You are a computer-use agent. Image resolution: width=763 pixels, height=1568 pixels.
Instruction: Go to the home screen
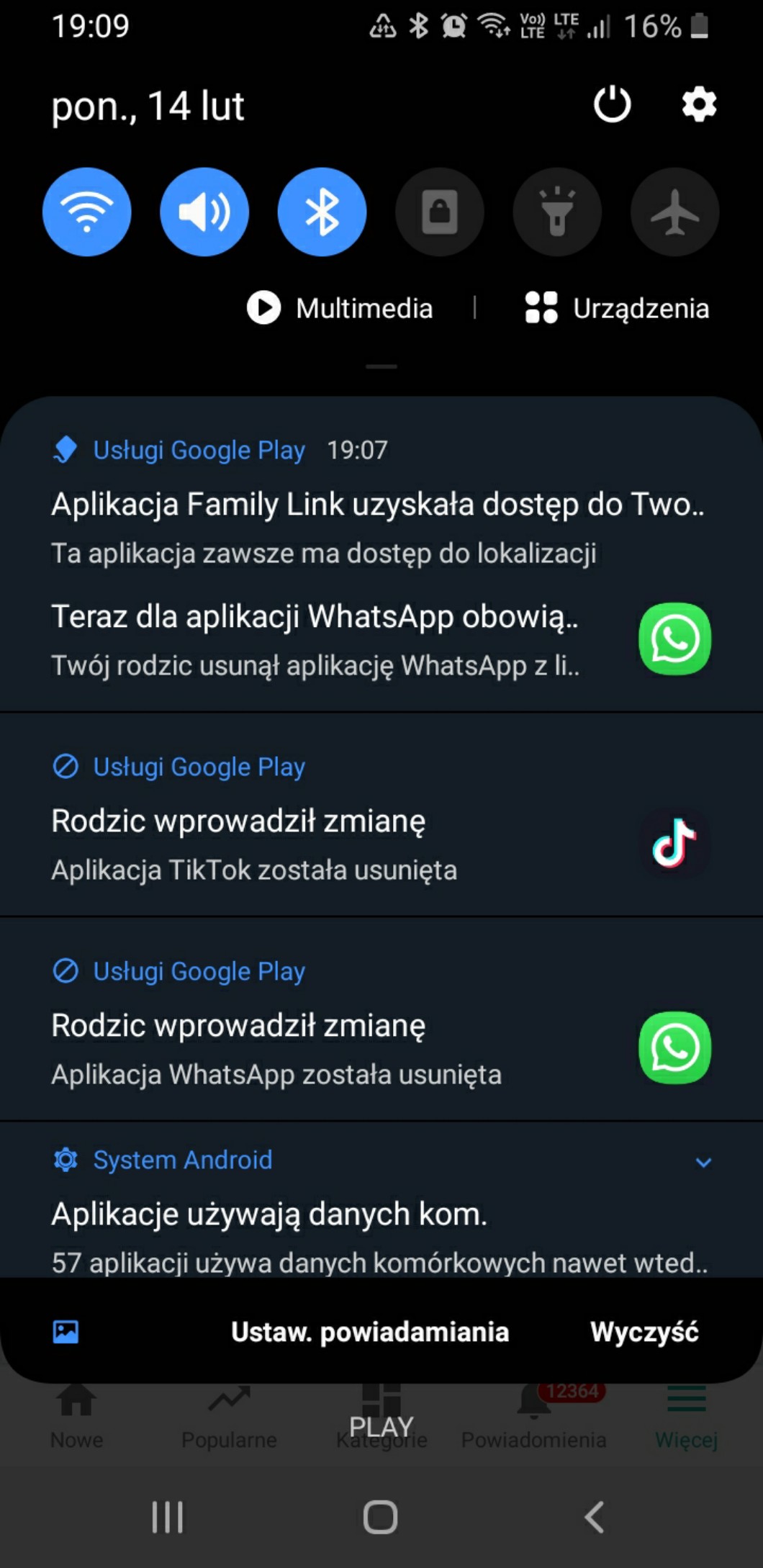point(380,1517)
